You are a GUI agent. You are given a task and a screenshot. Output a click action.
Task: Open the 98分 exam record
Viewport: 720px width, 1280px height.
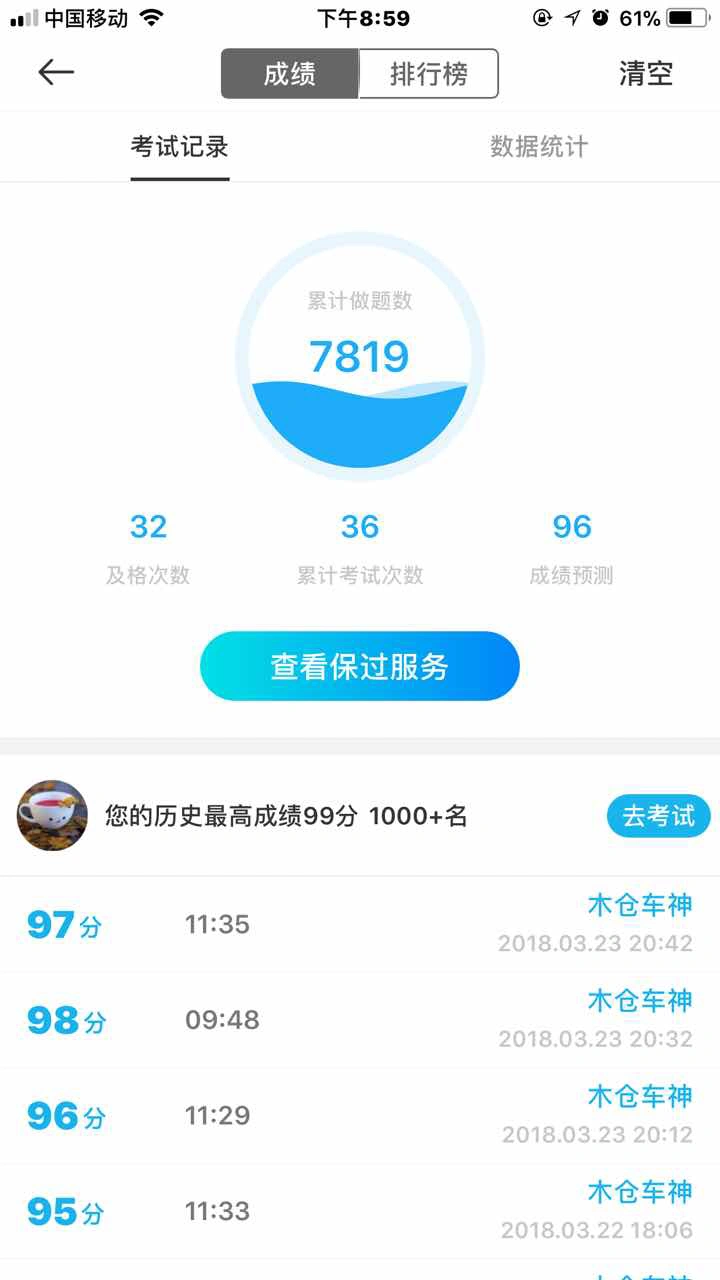[360, 1020]
